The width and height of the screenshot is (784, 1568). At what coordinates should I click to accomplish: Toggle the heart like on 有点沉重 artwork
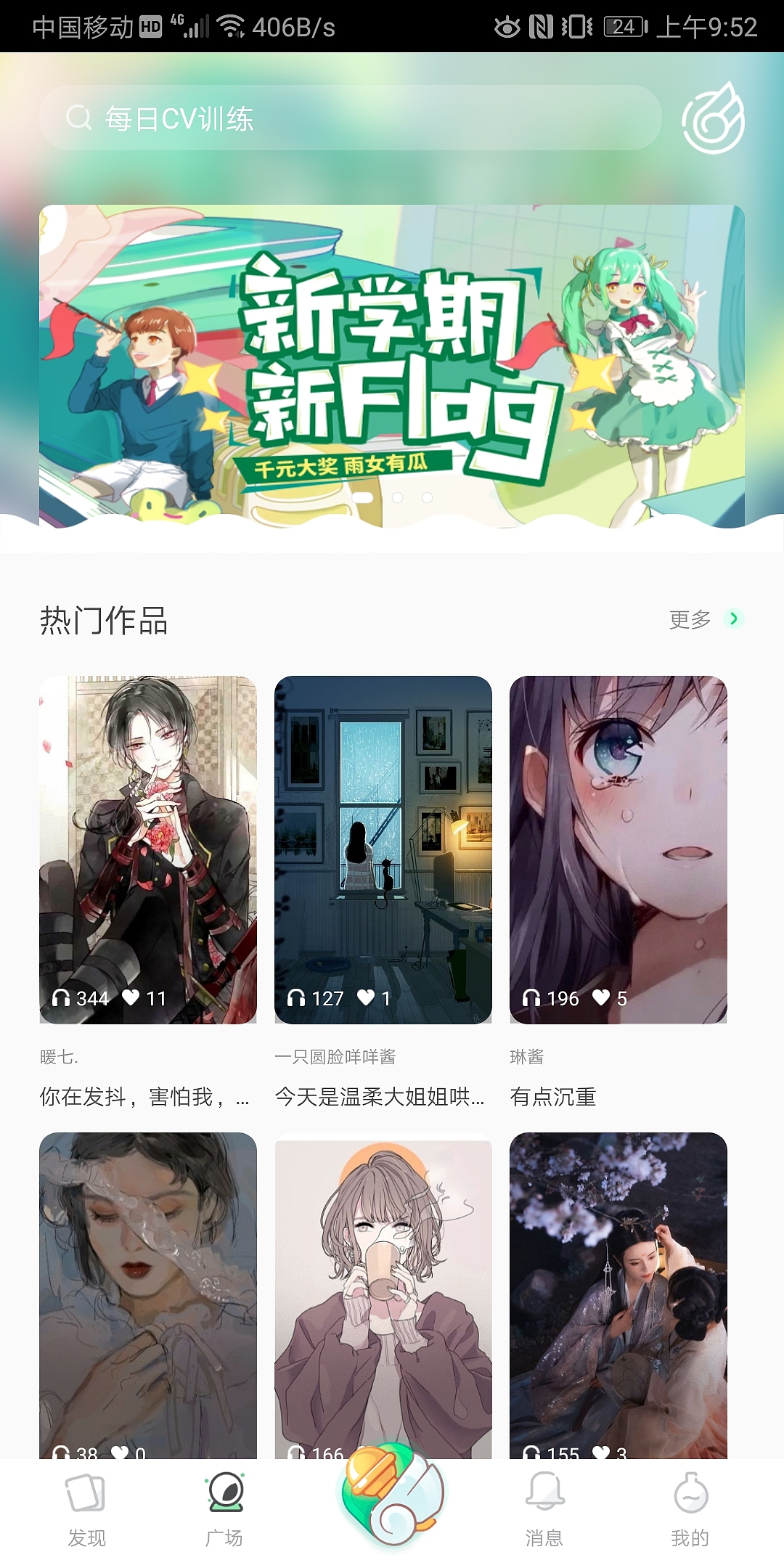602,999
